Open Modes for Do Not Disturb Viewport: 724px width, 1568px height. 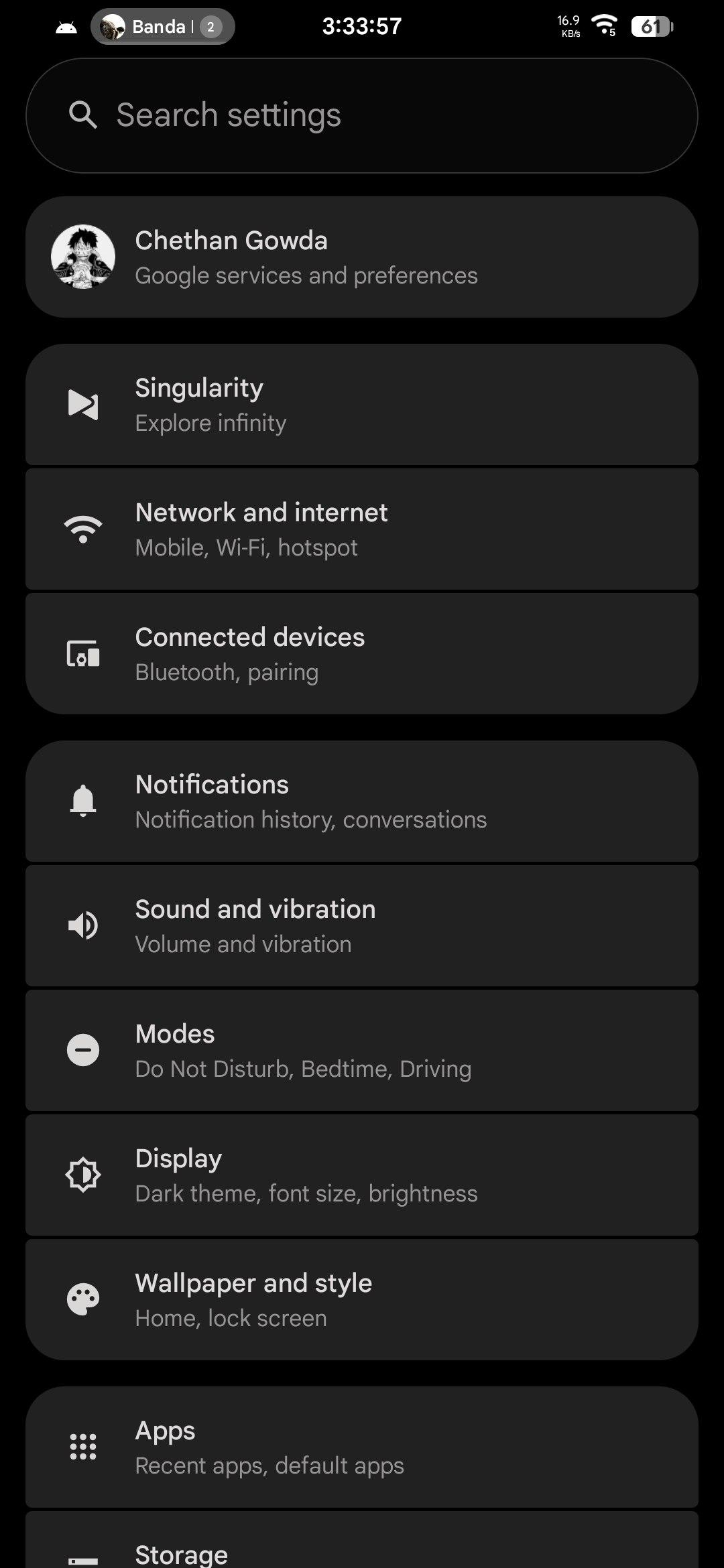pyautogui.click(x=362, y=1051)
